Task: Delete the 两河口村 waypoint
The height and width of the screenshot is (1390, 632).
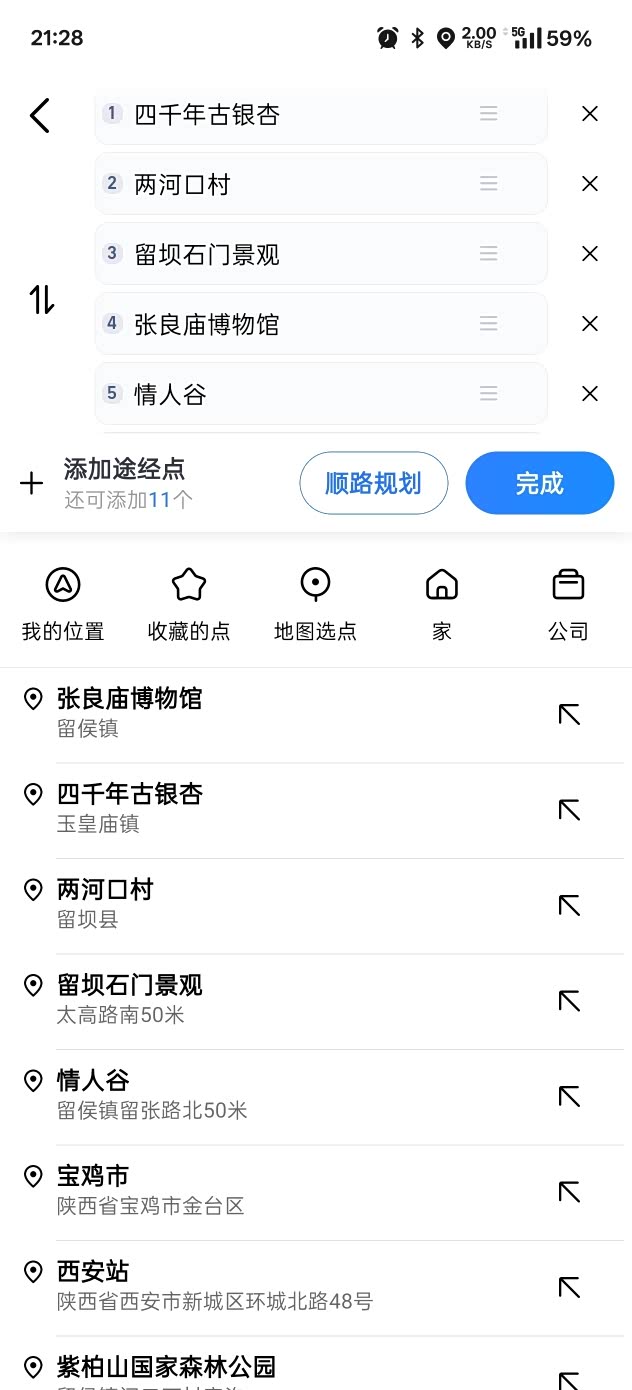Action: tap(590, 184)
